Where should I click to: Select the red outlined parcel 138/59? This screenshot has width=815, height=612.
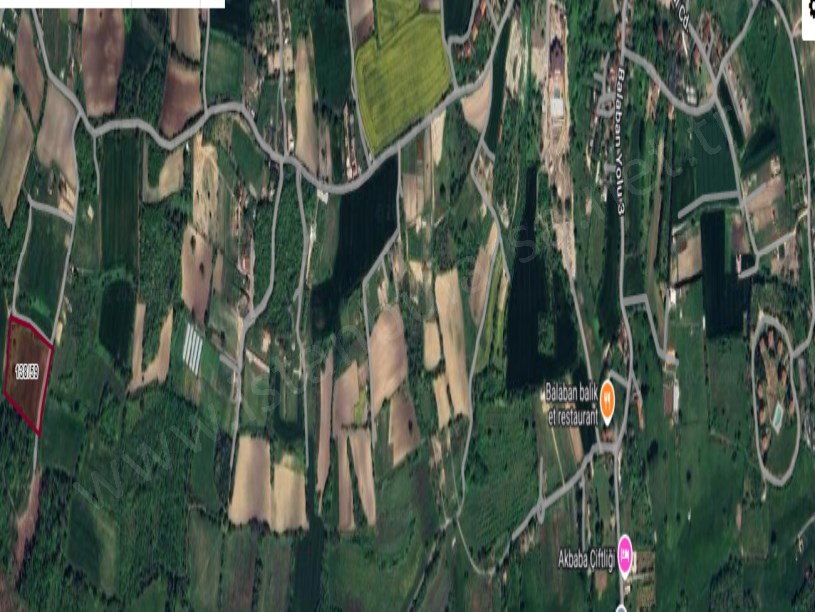click(28, 374)
